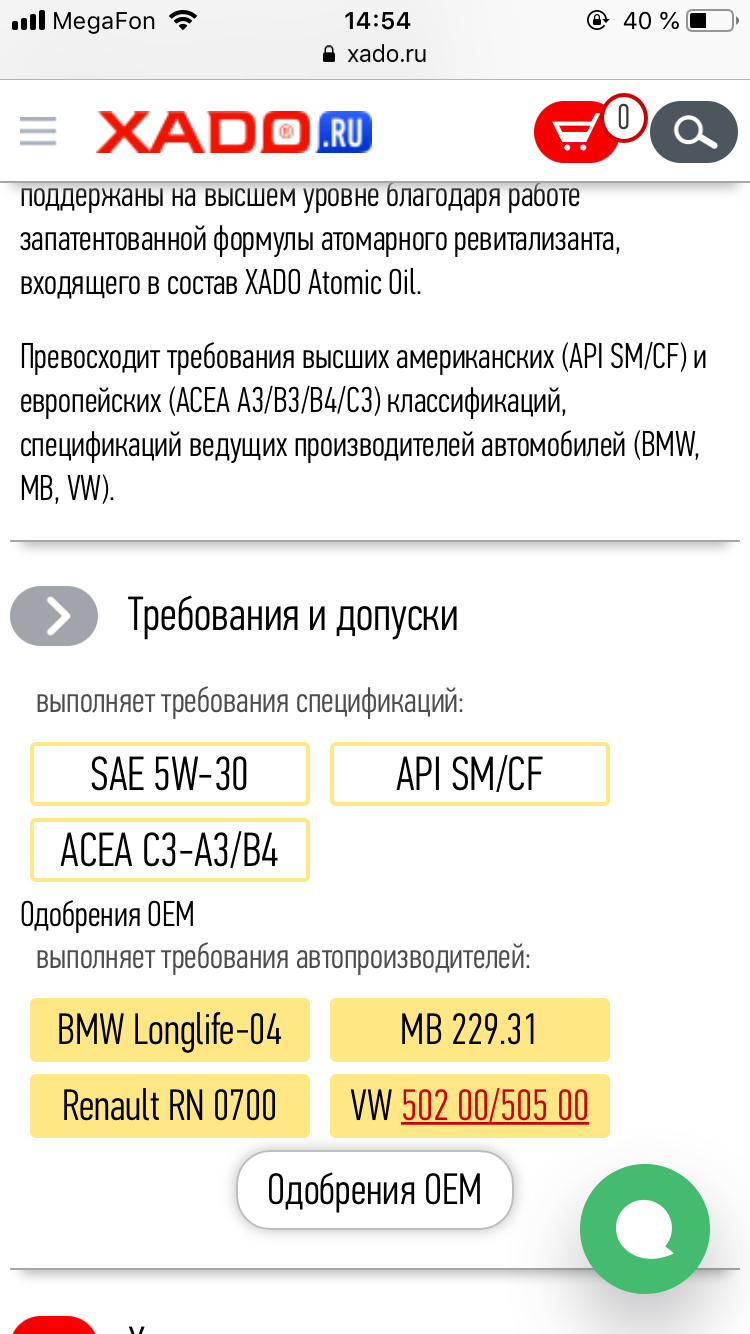Viewport: 750px width, 1334px height.
Task: Open the hamburger menu
Action: pyautogui.click(x=38, y=132)
